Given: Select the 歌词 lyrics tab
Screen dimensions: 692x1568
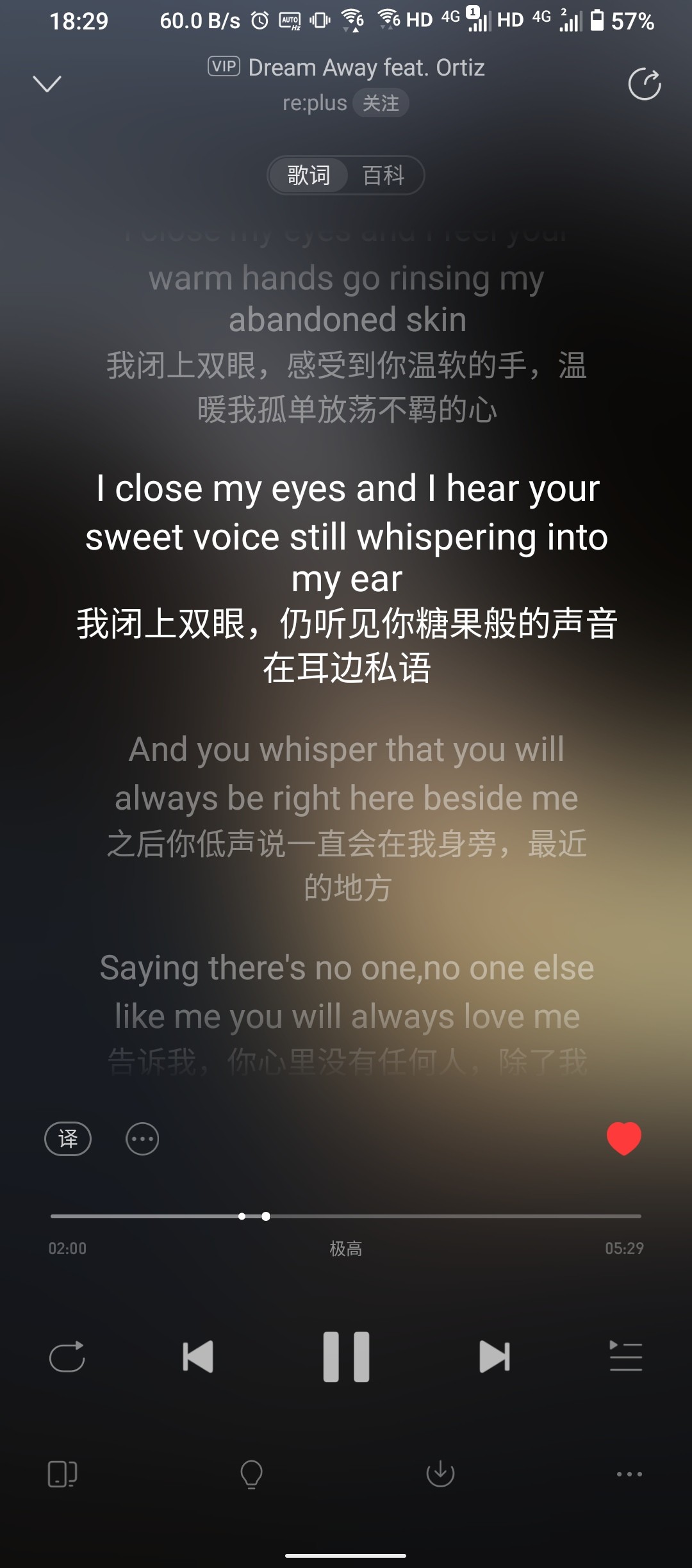Looking at the screenshot, I should pyautogui.click(x=309, y=175).
